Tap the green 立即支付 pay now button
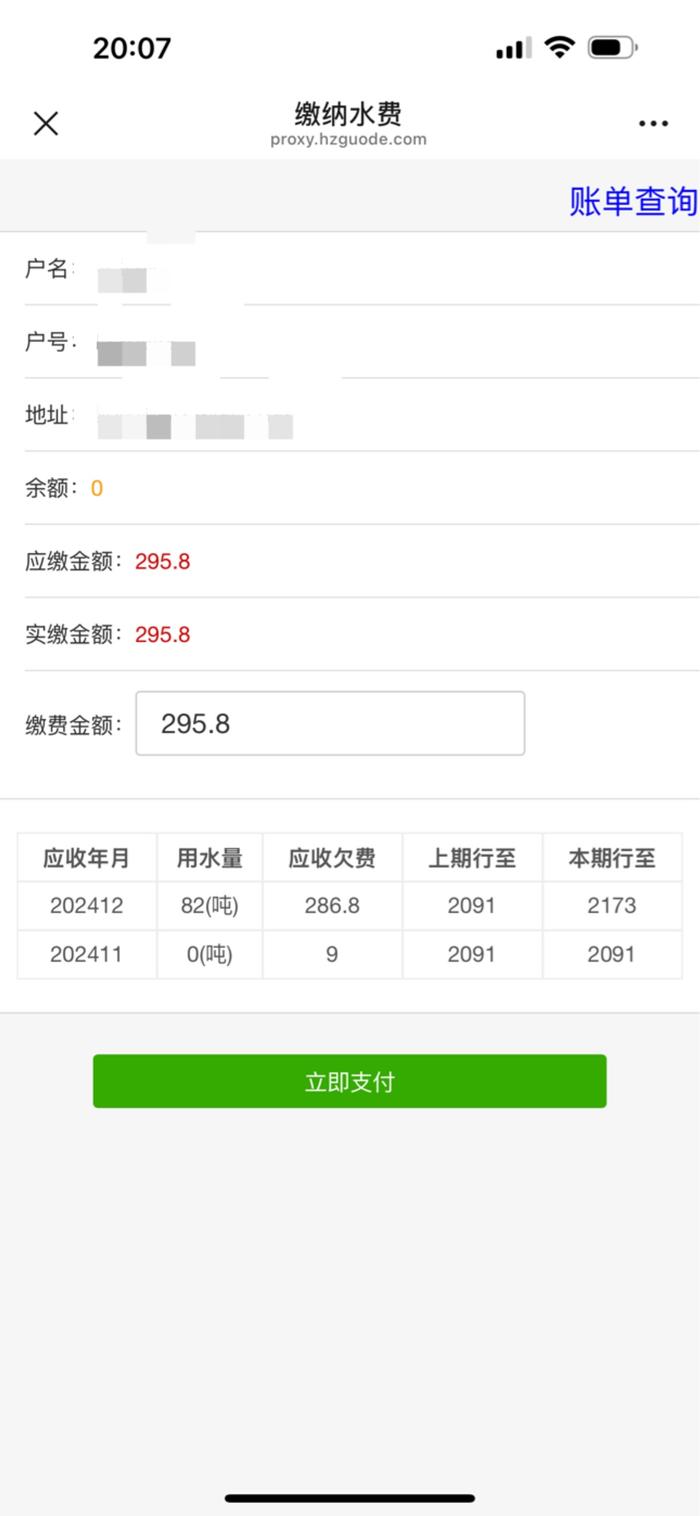The height and width of the screenshot is (1516, 700). (350, 1081)
